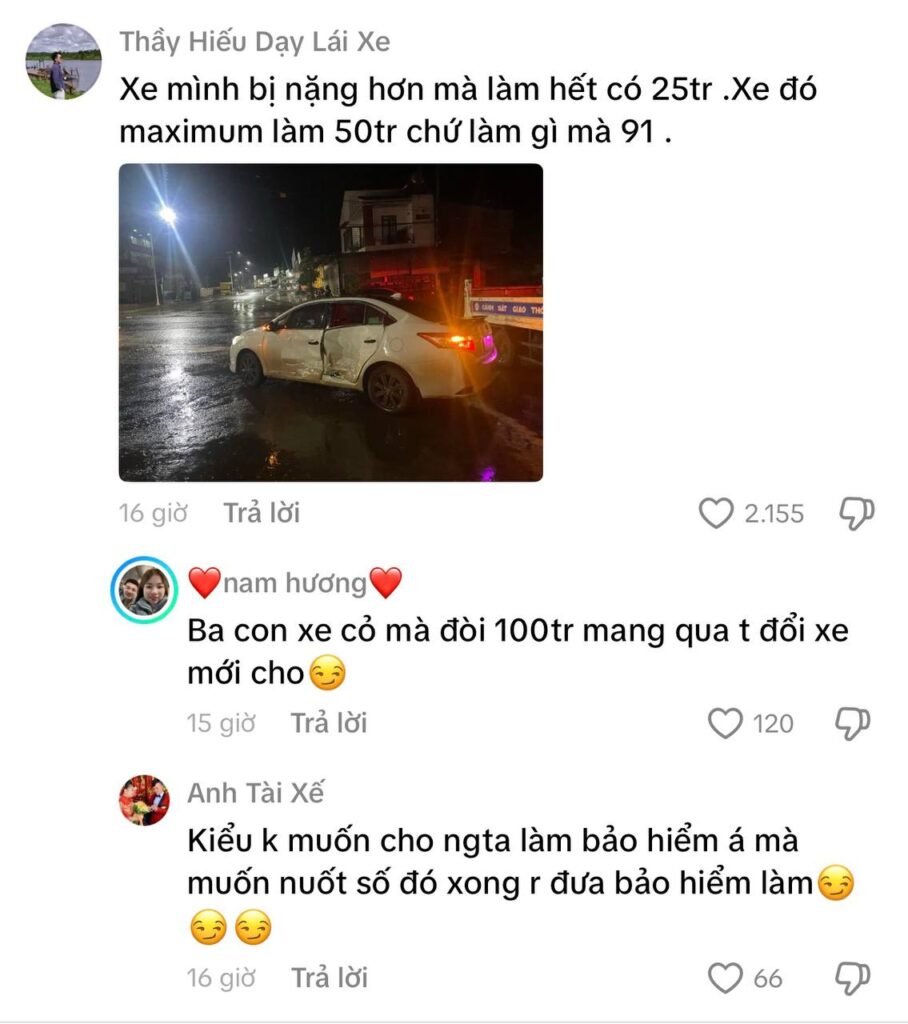Dislike nam hương's comment
The image size is (908, 1024).
(853, 723)
